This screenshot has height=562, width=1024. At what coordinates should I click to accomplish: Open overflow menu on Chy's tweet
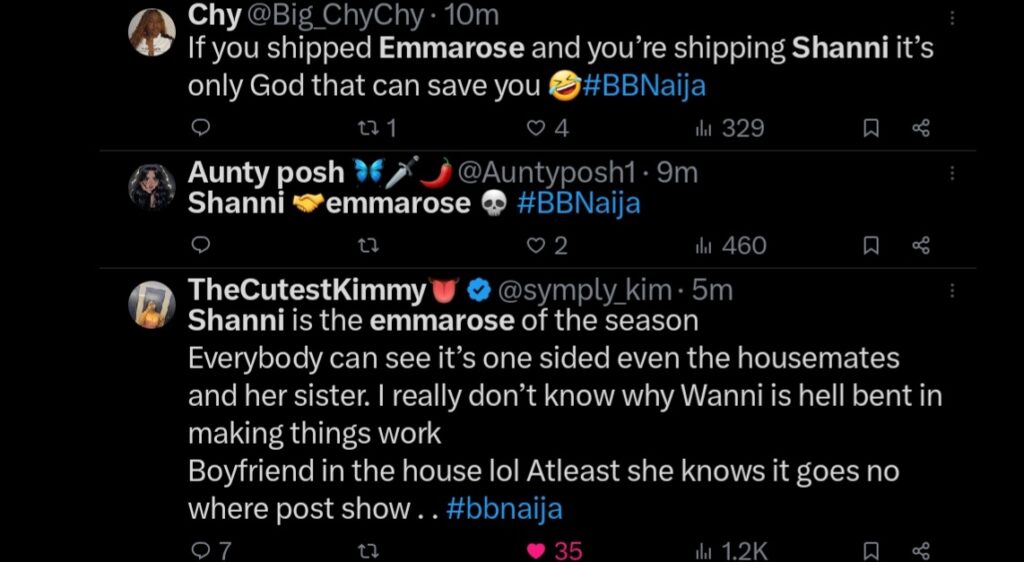pyautogui.click(x=952, y=18)
